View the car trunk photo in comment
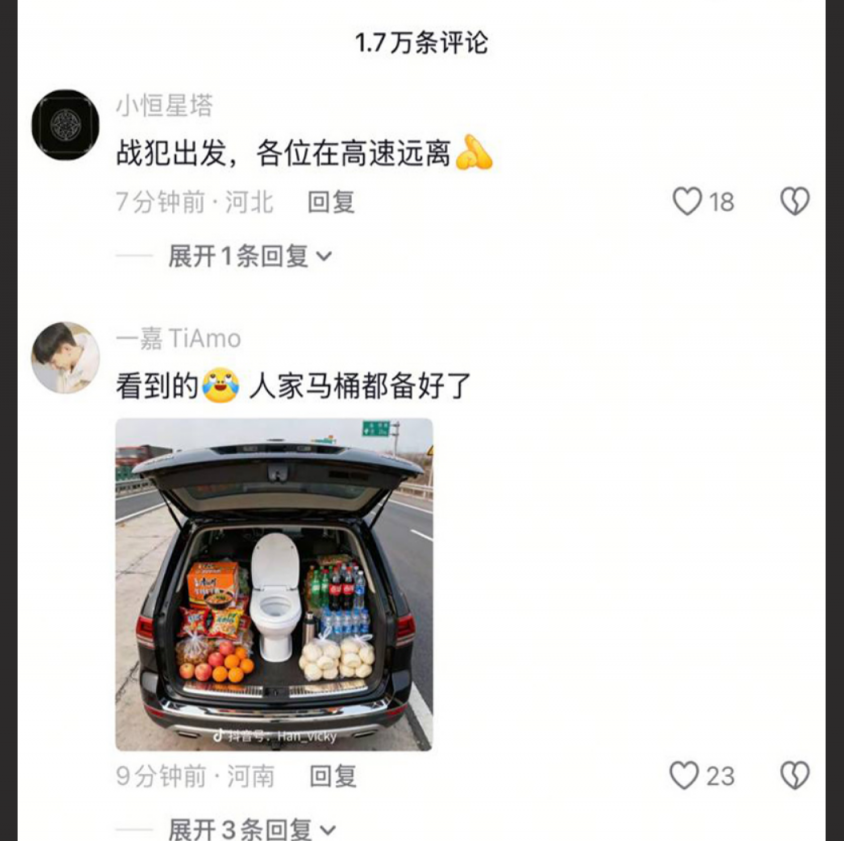 tap(274, 584)
